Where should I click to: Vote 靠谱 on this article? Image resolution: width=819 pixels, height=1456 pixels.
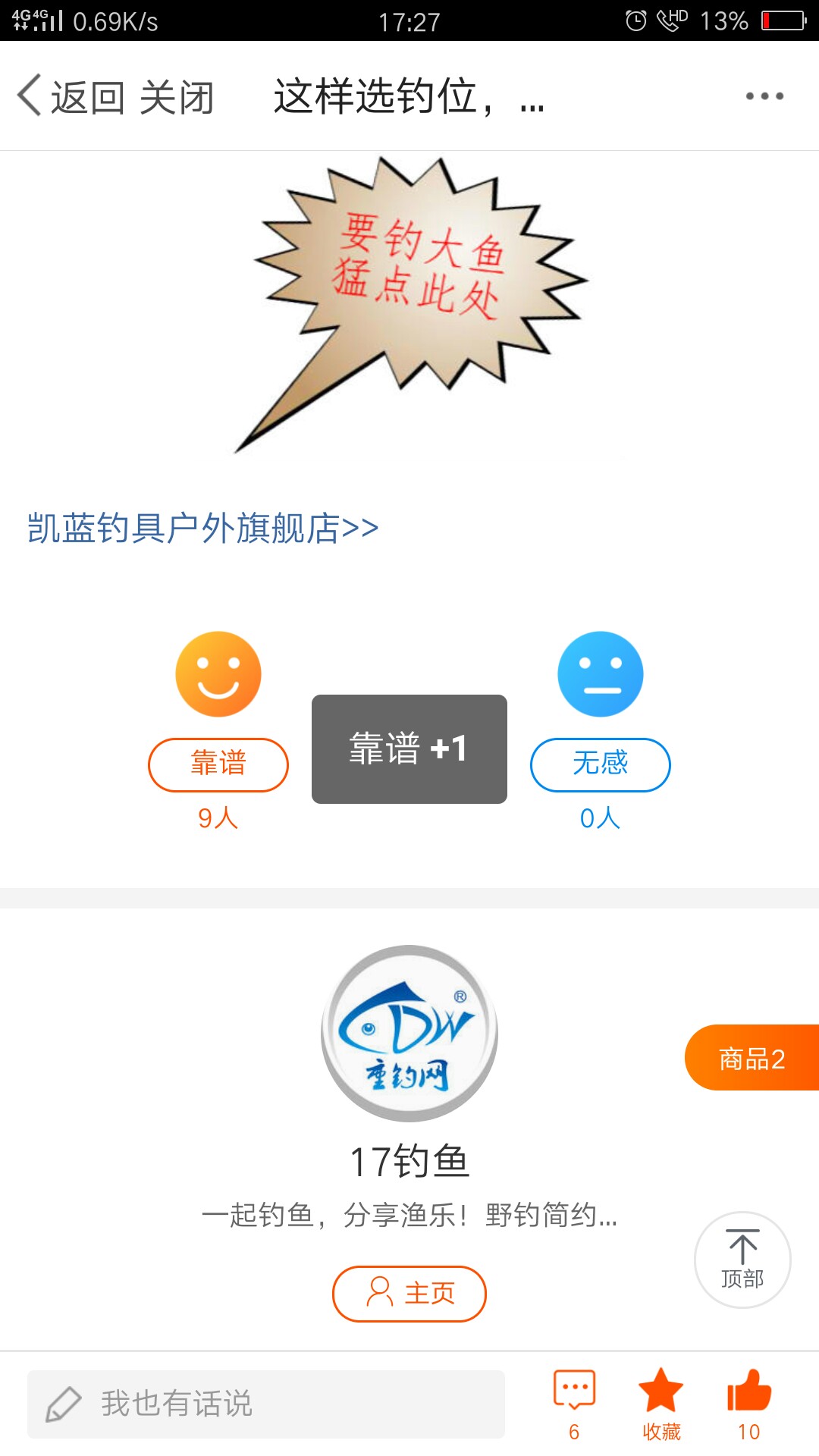218,764
